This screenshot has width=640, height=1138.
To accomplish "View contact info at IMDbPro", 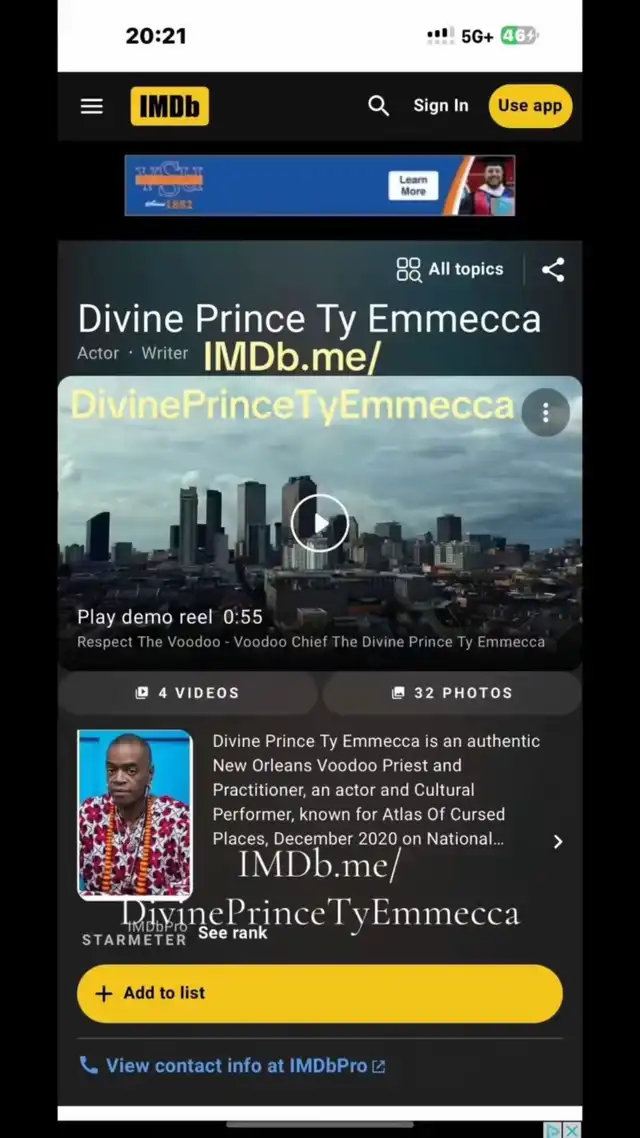I will 232,1065.
